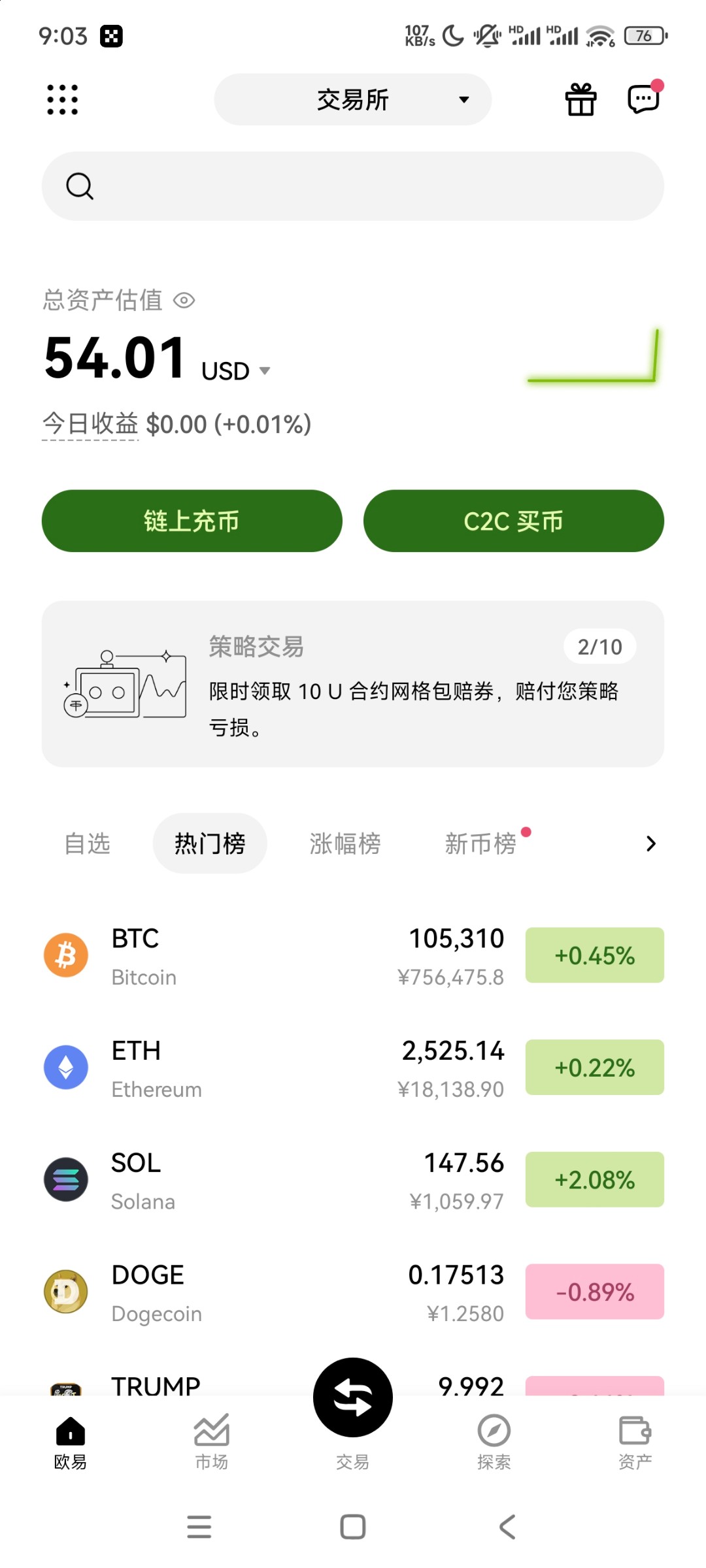Viewport: 706px width, 1568px height.
Task: Switch to the 新币榜 tab
Action: pos(481,843)
